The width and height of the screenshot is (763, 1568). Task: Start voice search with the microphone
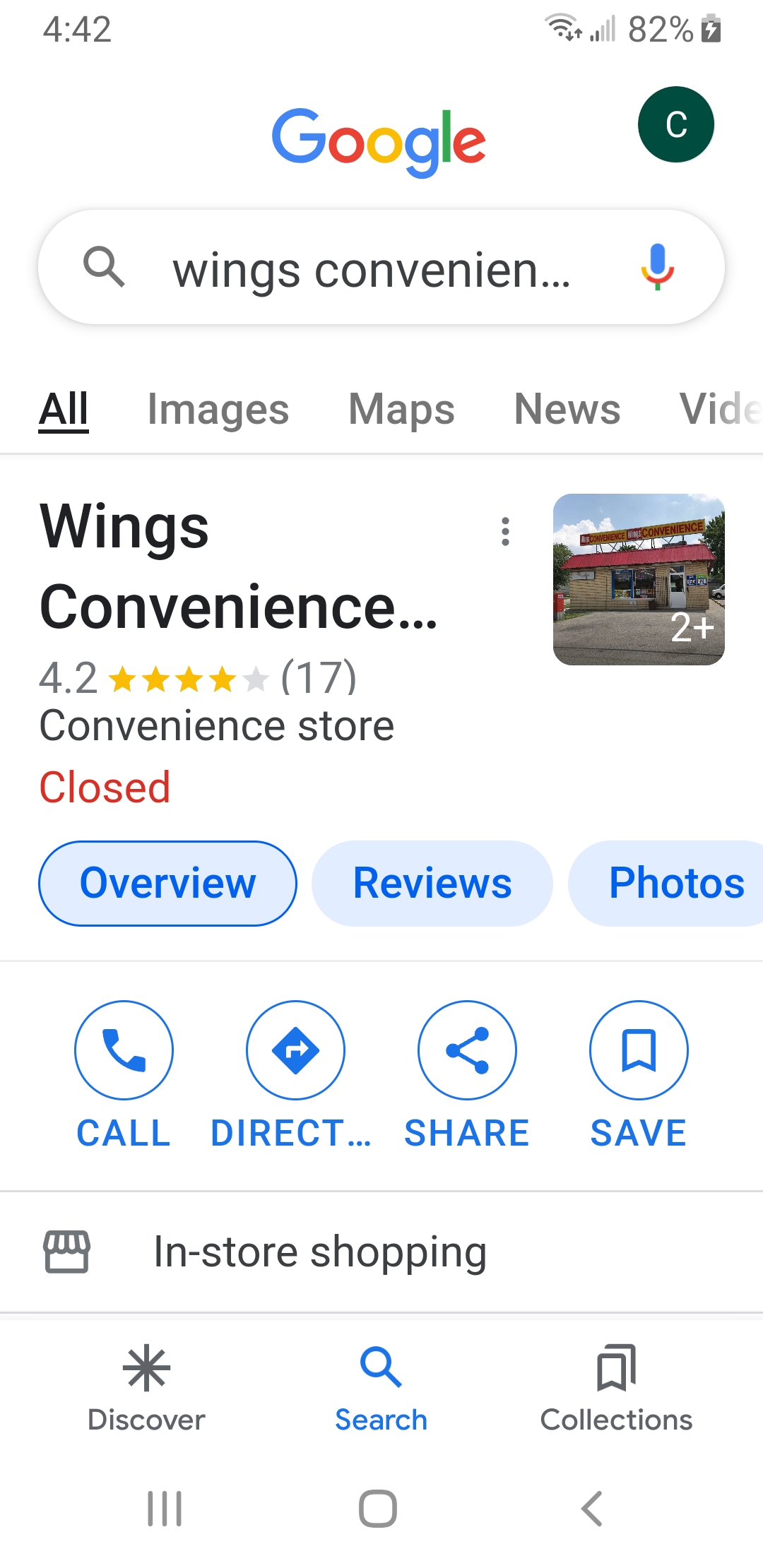(657, 267)
